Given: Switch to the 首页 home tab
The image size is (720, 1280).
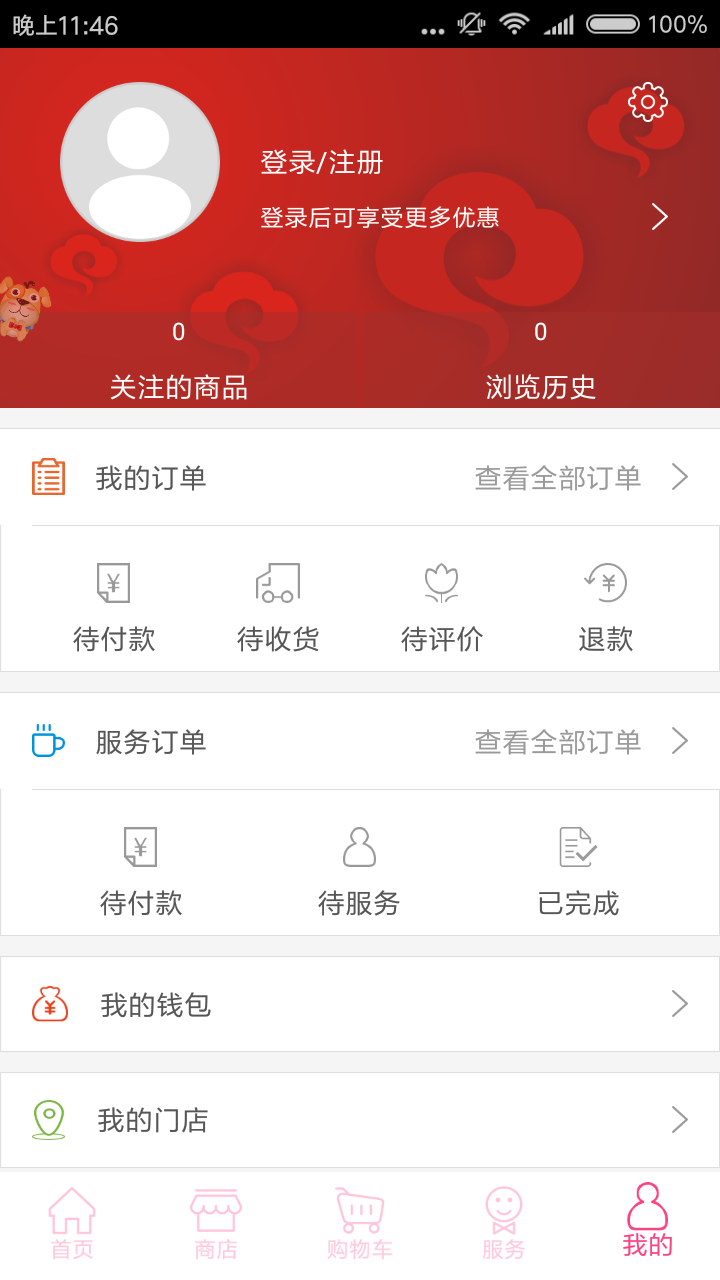Looking at the screenshot, I should click(x=71, y=1222).
